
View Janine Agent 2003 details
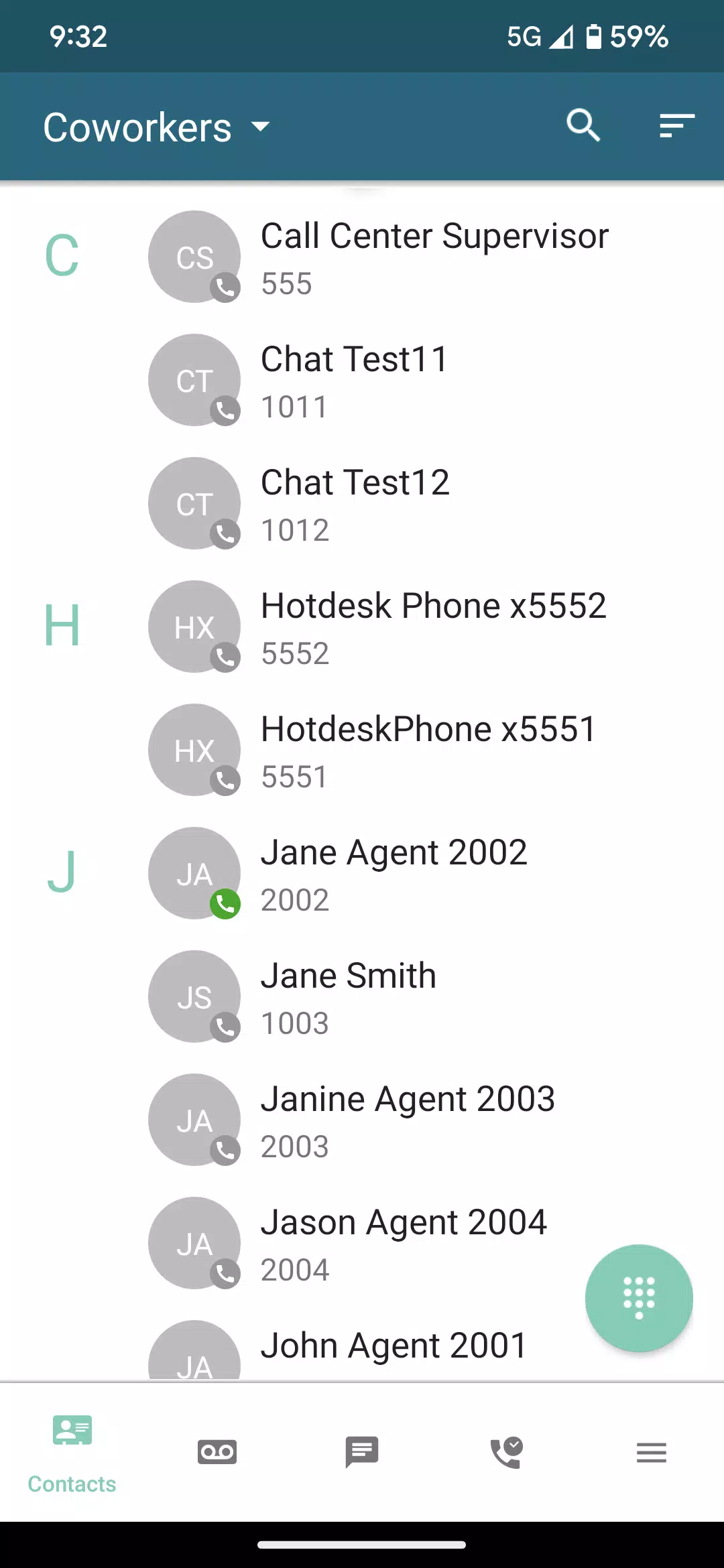tap(408, 1120)
